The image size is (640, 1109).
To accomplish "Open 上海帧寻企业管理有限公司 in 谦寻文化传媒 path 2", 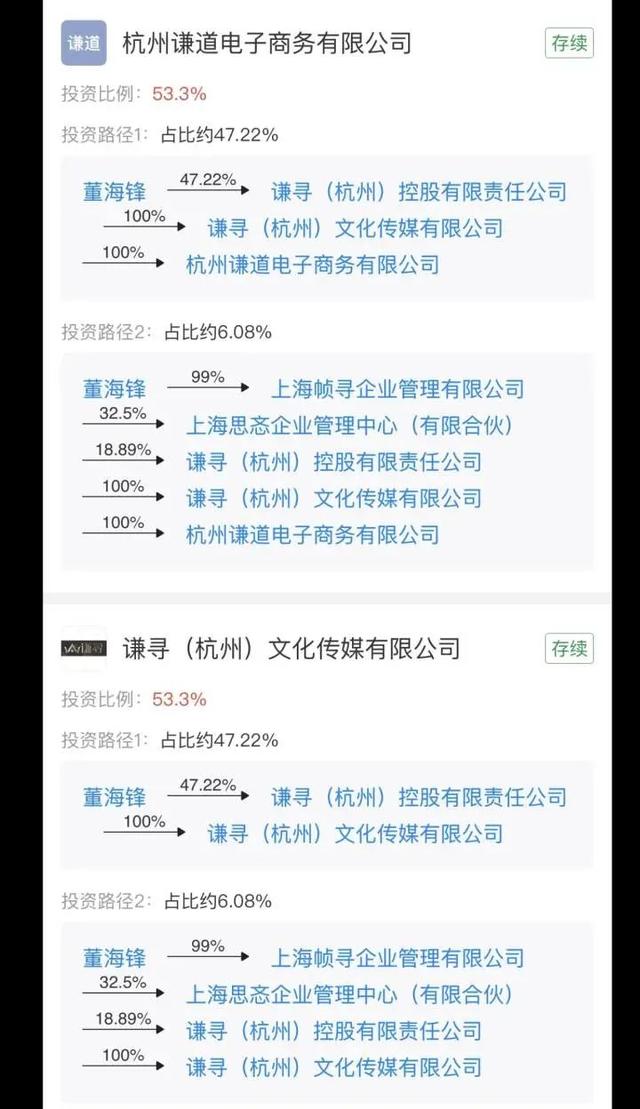I will pos(397,958).
